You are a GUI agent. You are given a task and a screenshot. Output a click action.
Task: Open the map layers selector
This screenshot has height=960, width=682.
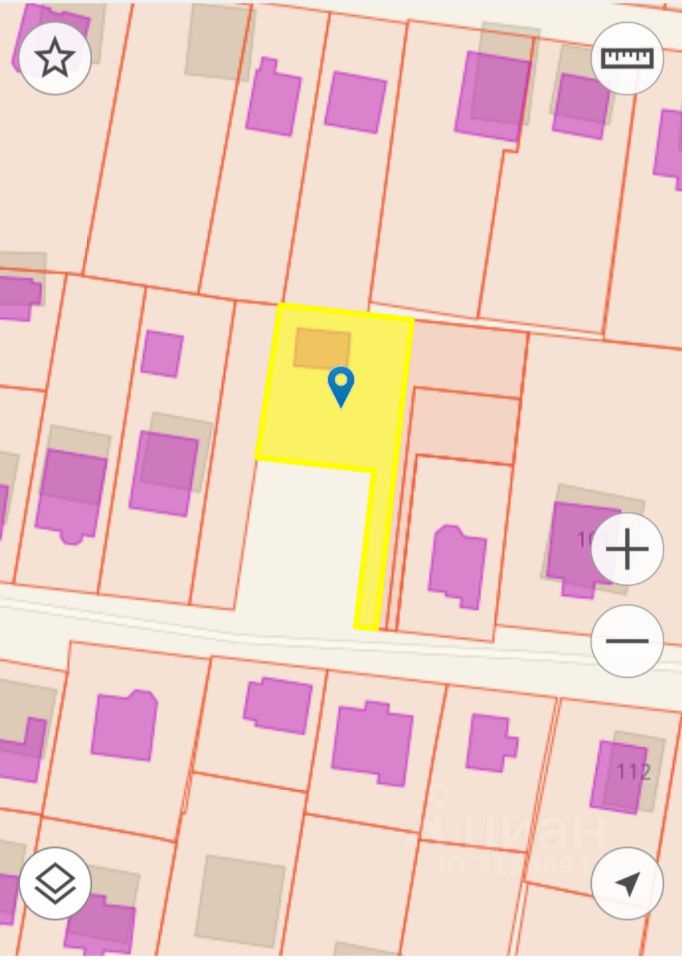tap(55, 883)
